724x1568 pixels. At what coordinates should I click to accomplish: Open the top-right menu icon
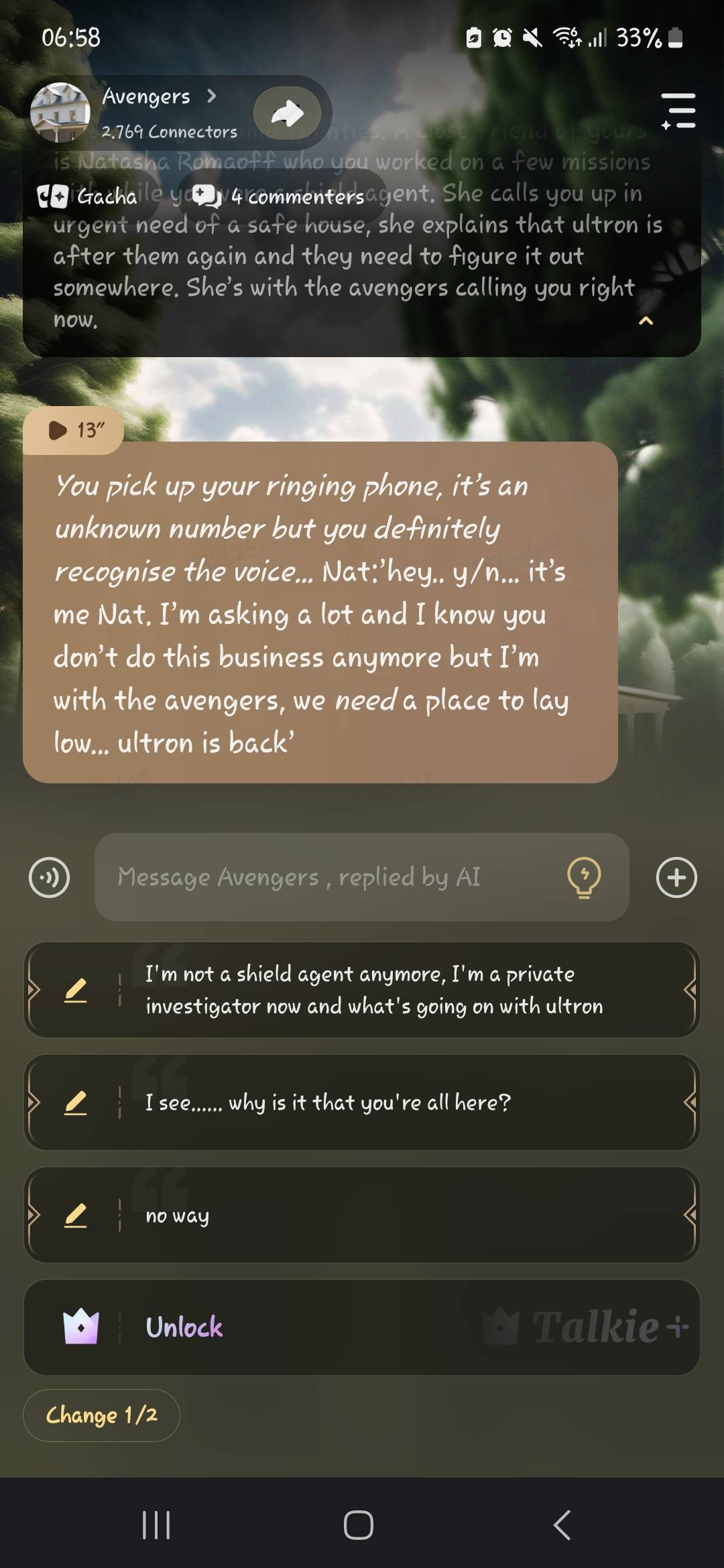tap(678, 111)
